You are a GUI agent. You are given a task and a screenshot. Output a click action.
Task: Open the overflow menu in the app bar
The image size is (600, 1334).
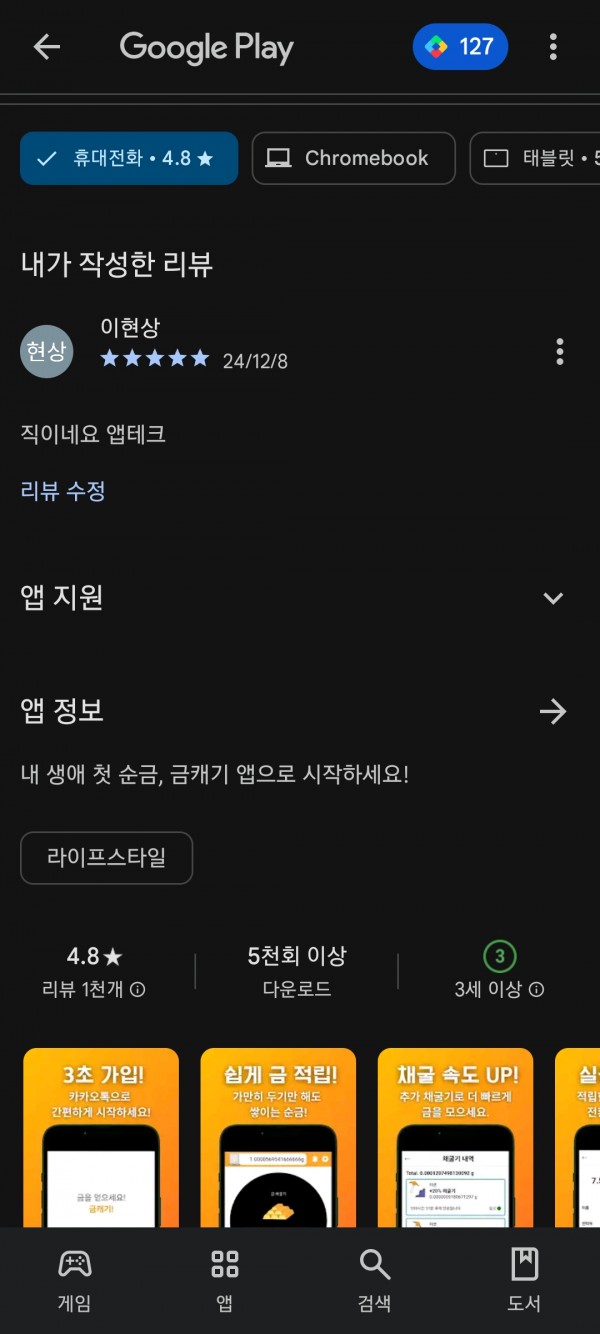[x=553, y=47]
